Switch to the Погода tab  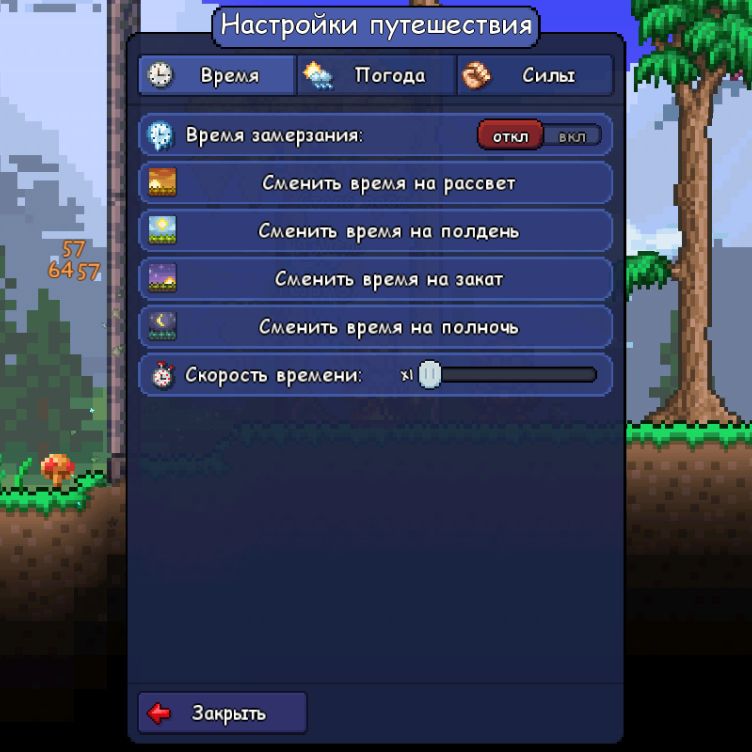(376, 76)
